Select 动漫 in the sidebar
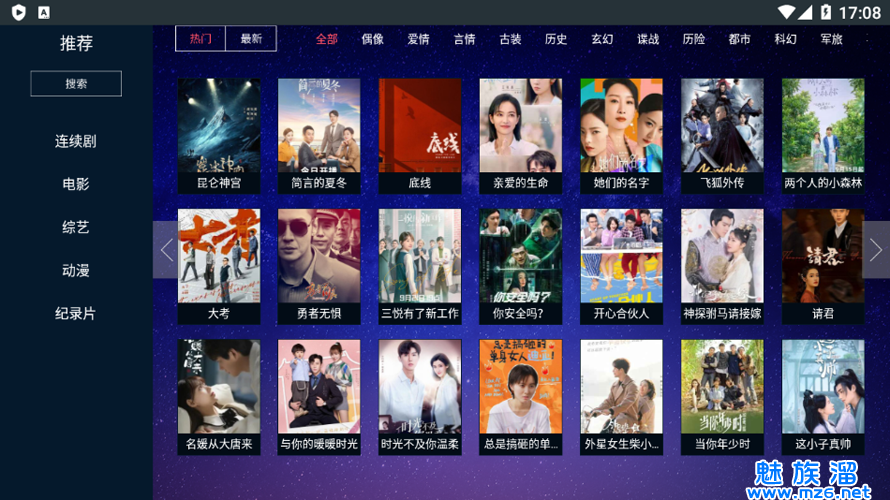This screenshot has height=500, width=890. point(76,270)
